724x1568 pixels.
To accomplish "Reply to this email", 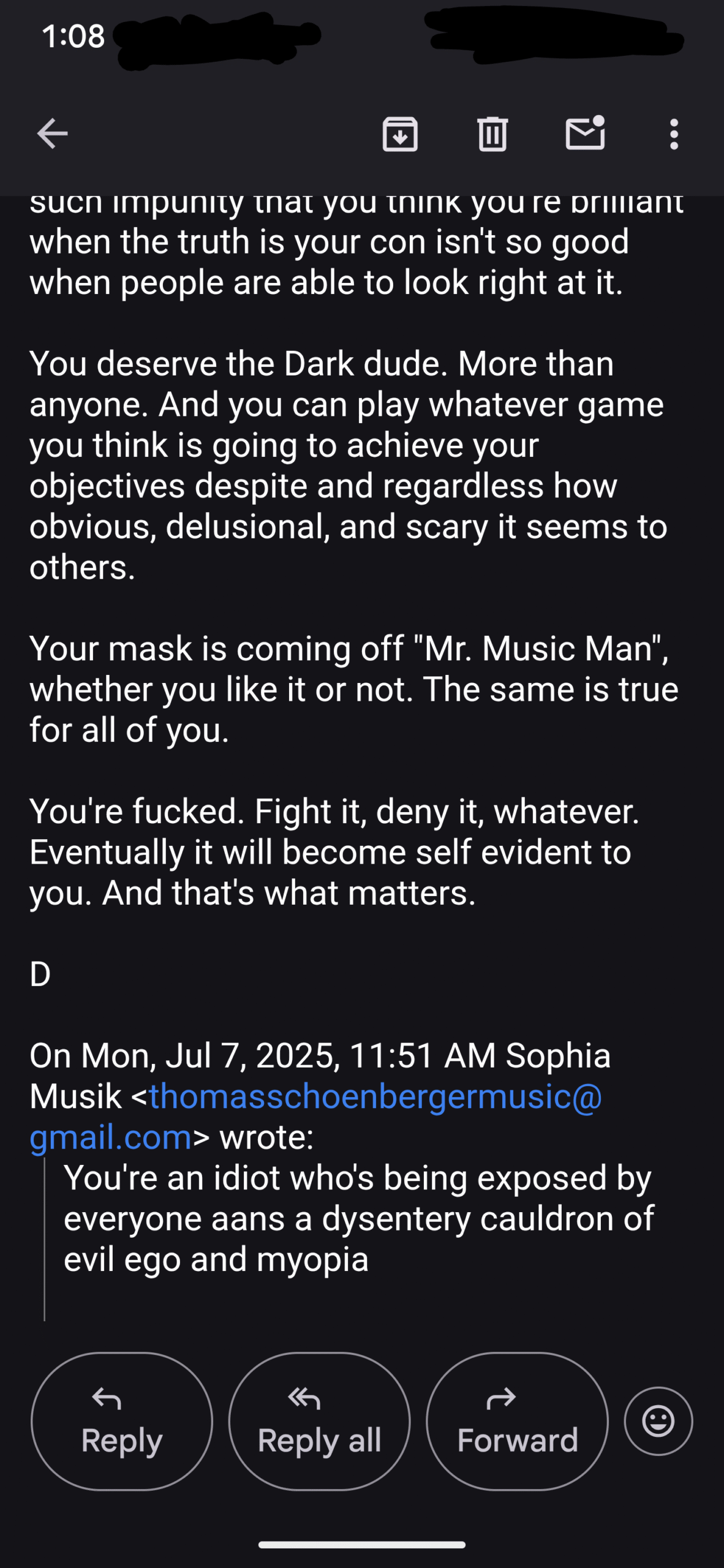I will coord(122,1421).
